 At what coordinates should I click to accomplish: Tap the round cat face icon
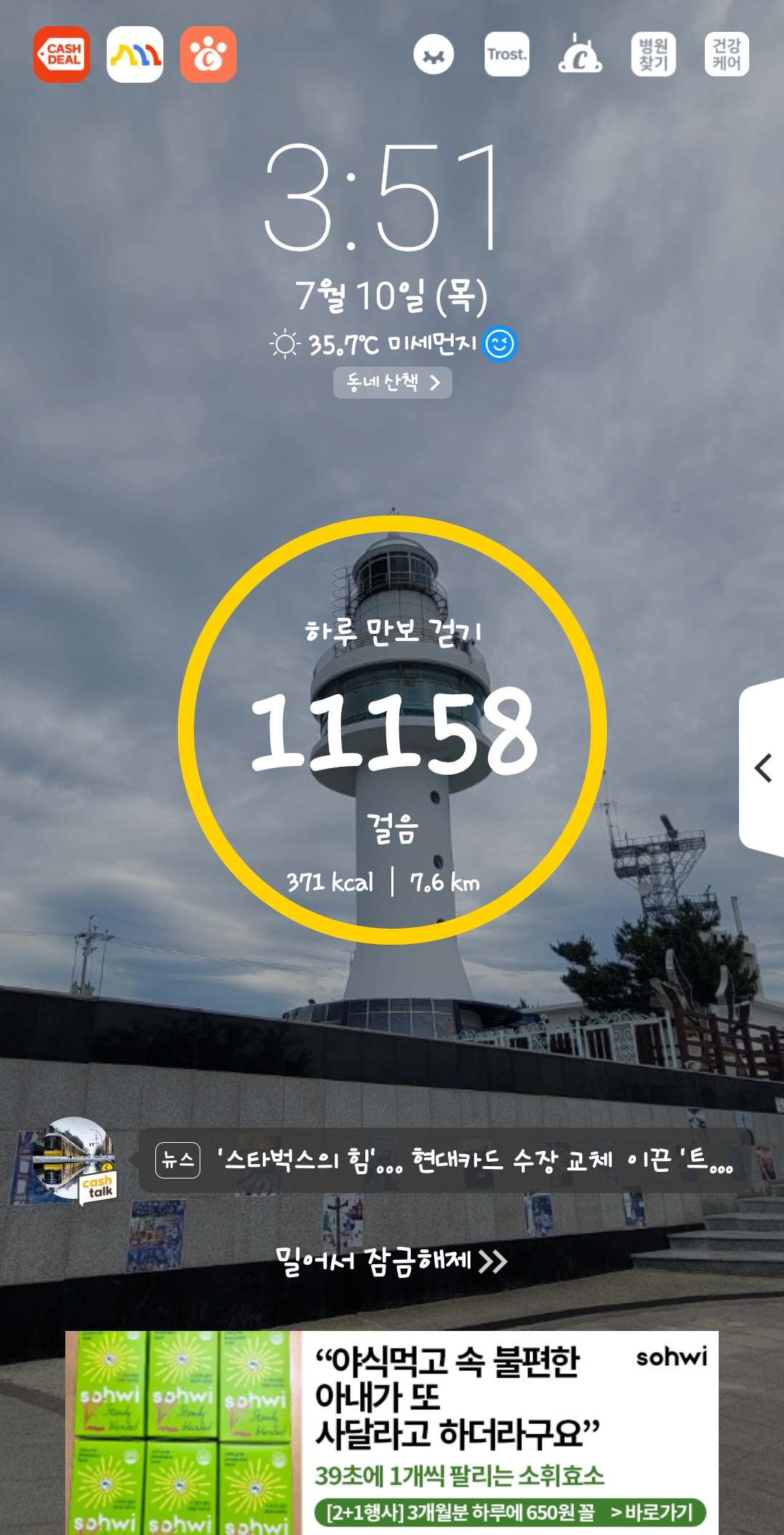[433, 54]
